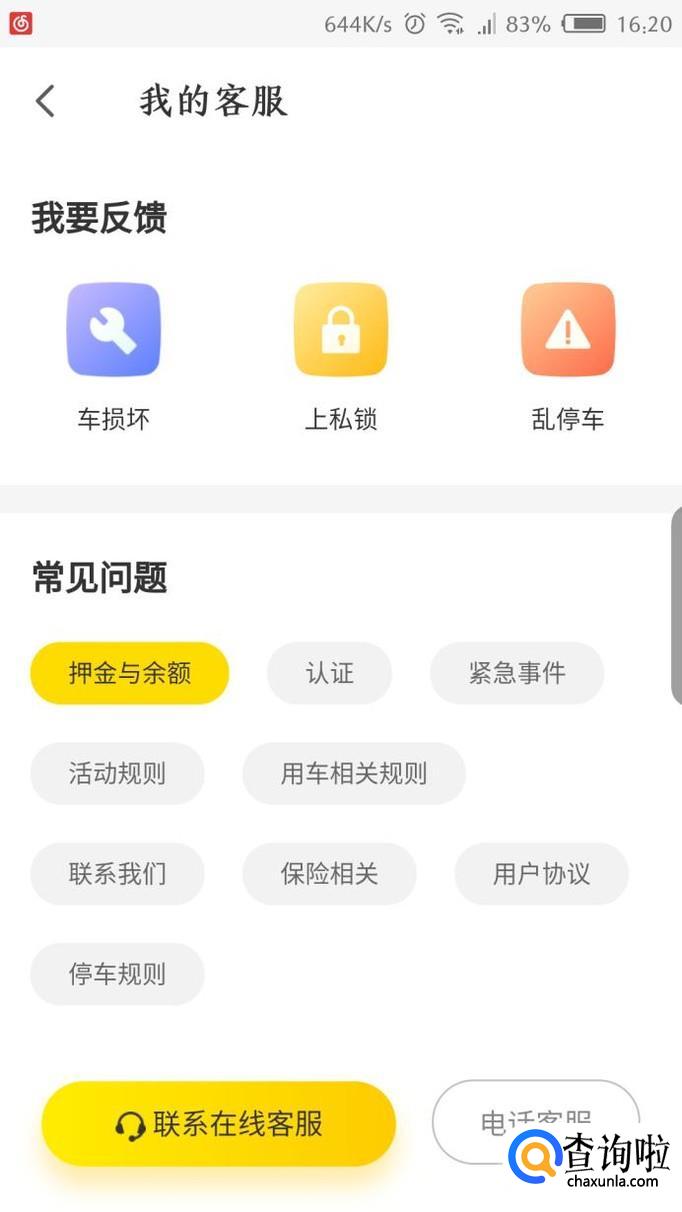Report illegal parking via 乱停车
The image size is (682, 1212).
coord(567,330)
